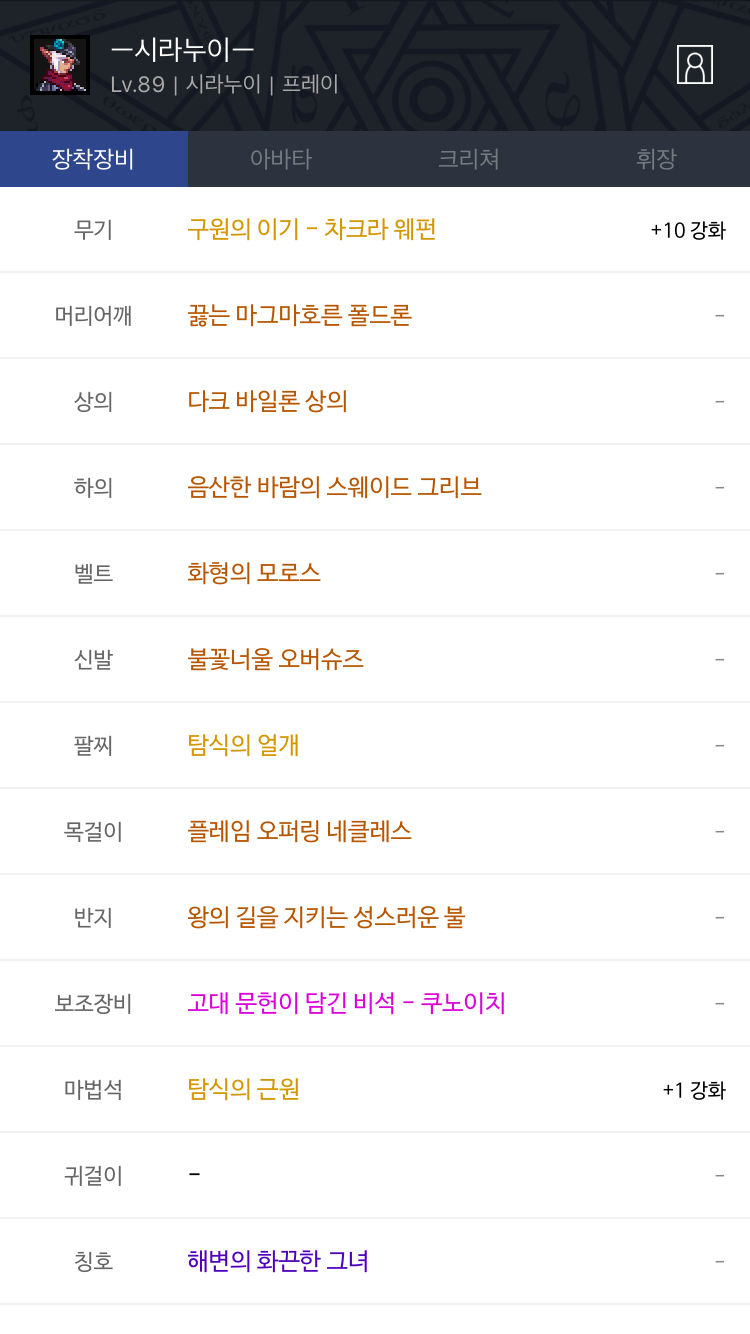This screenshot has height=1334, width=750.
Task: Open 다크 바일론 상의 item details
Action: click(268, 401)
